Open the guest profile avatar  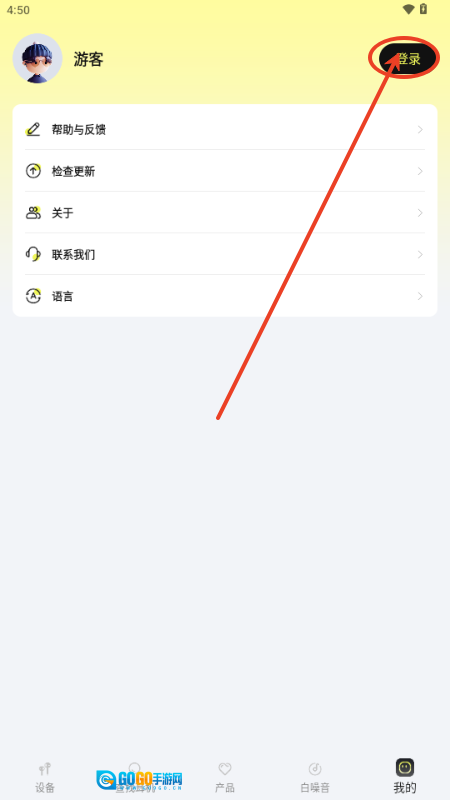pyautogui.click(x=37, y=59)
